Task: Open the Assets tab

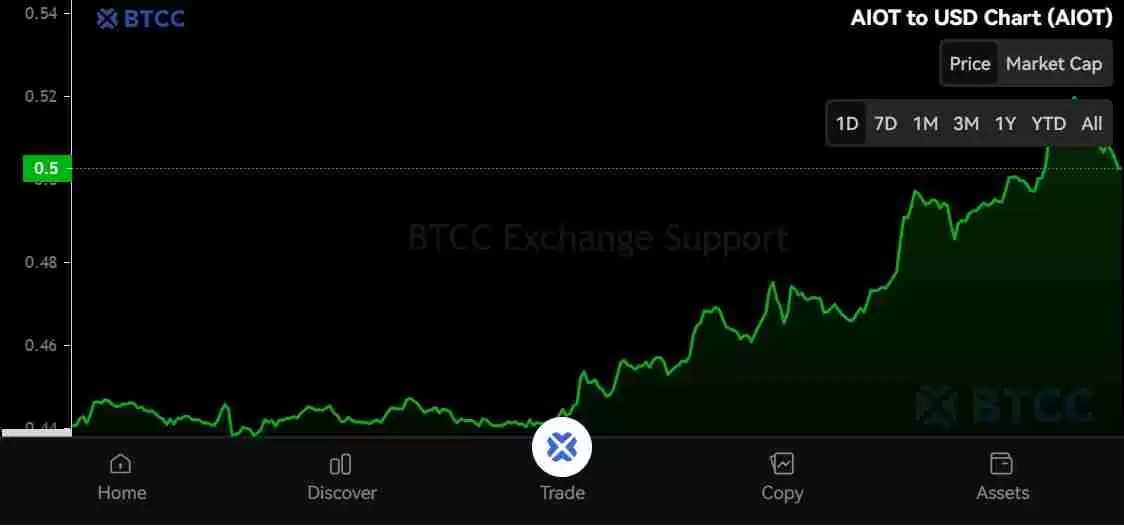Action: point(1002,477)
